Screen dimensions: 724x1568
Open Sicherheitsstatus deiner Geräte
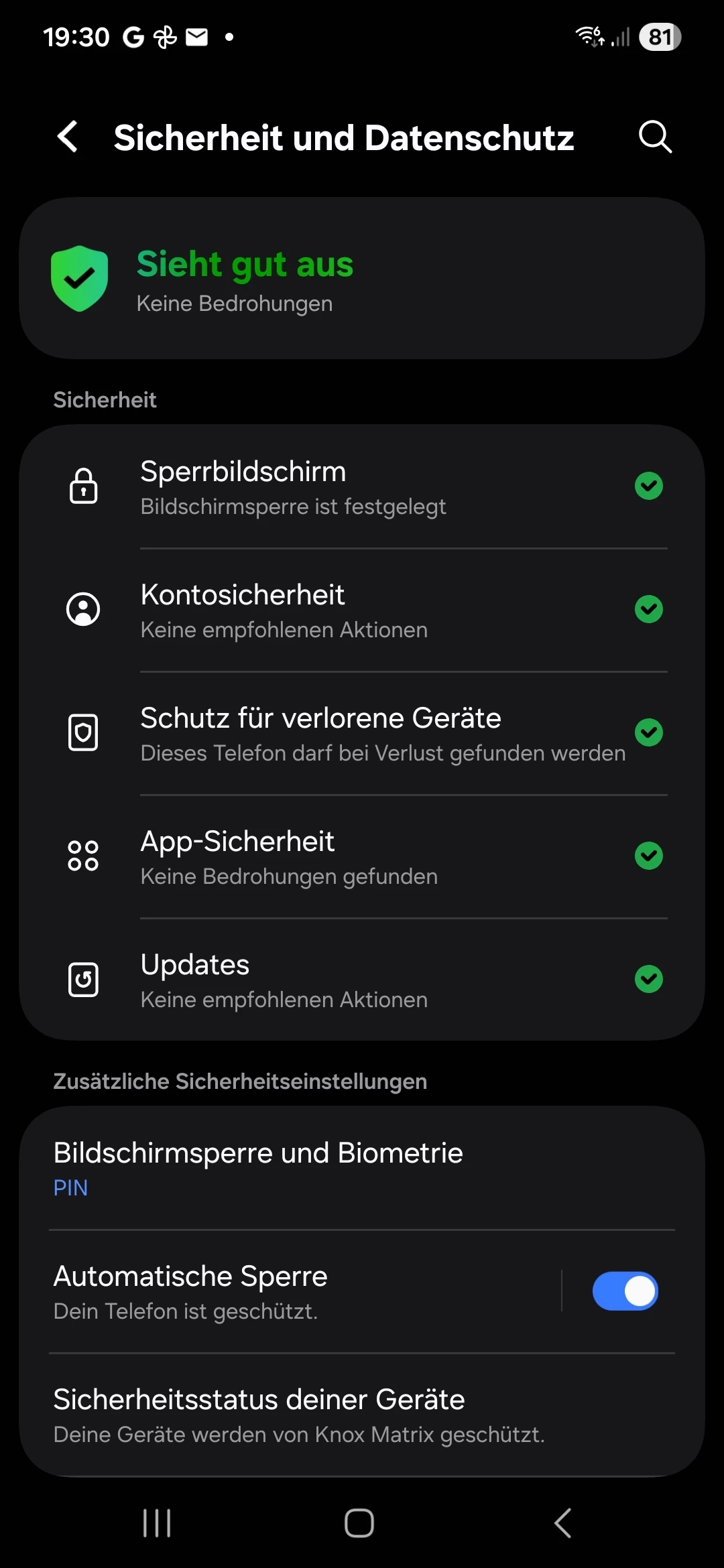[362, 1415]
